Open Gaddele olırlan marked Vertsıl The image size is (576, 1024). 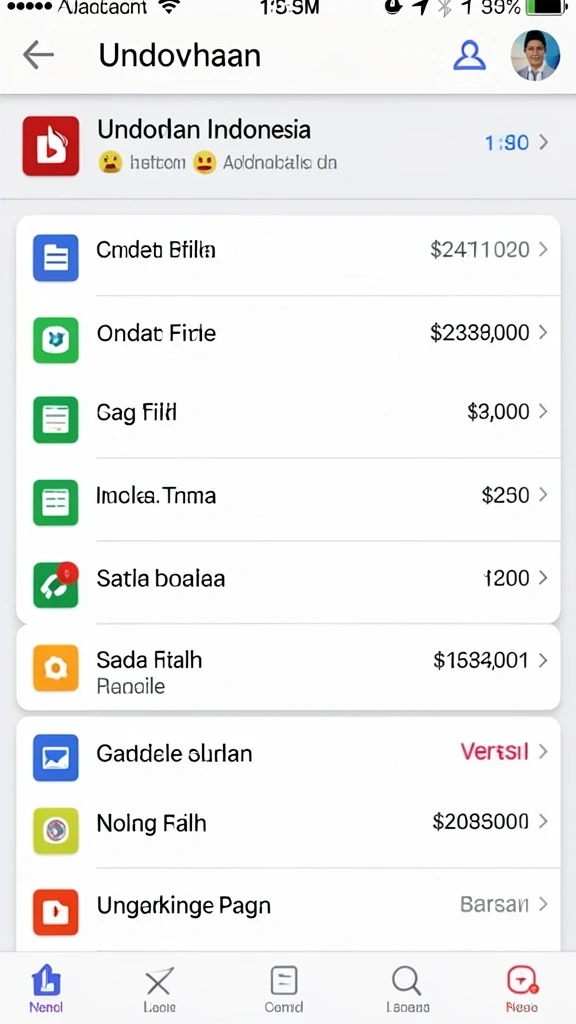click(x=288, y=754)
